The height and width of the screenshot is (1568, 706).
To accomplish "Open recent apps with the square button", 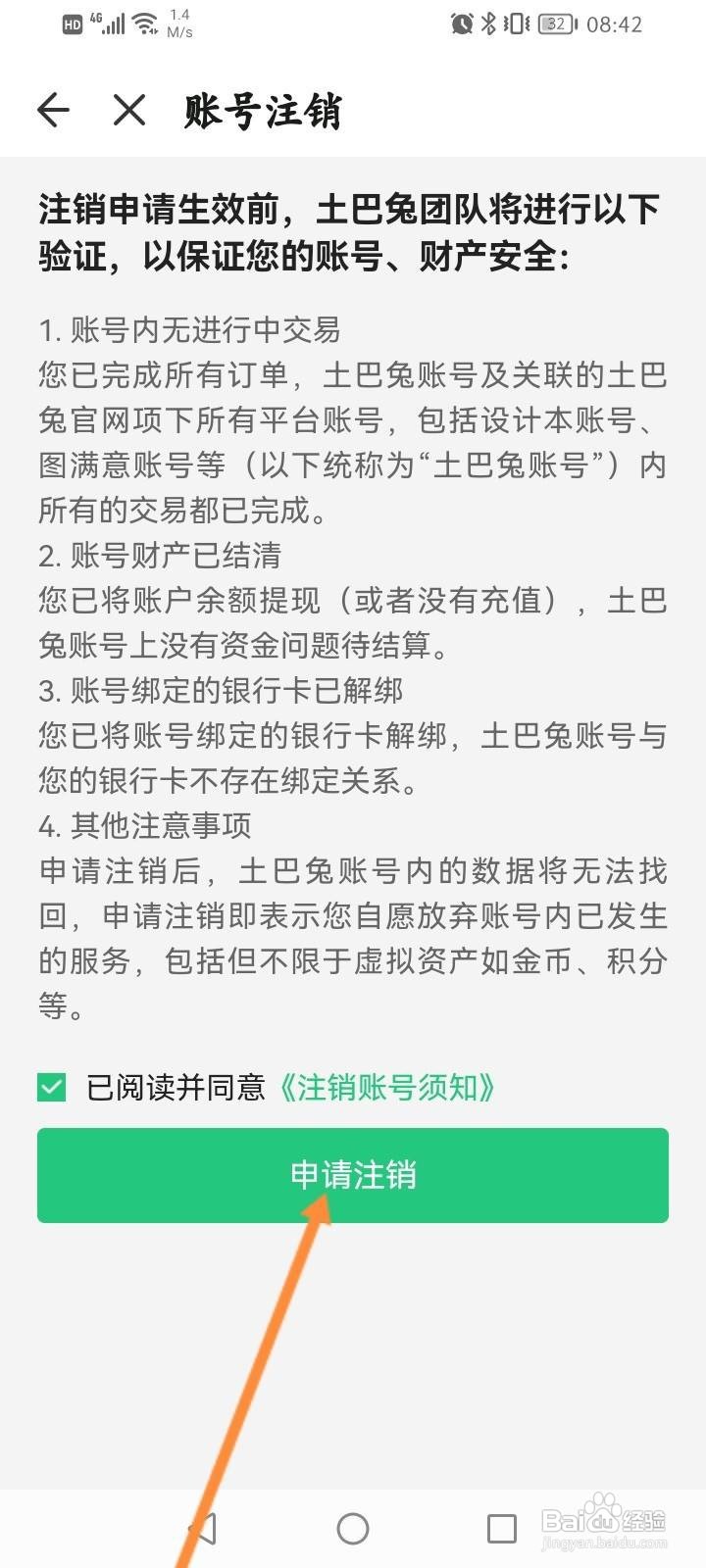I will click(x=501, y=1527).
